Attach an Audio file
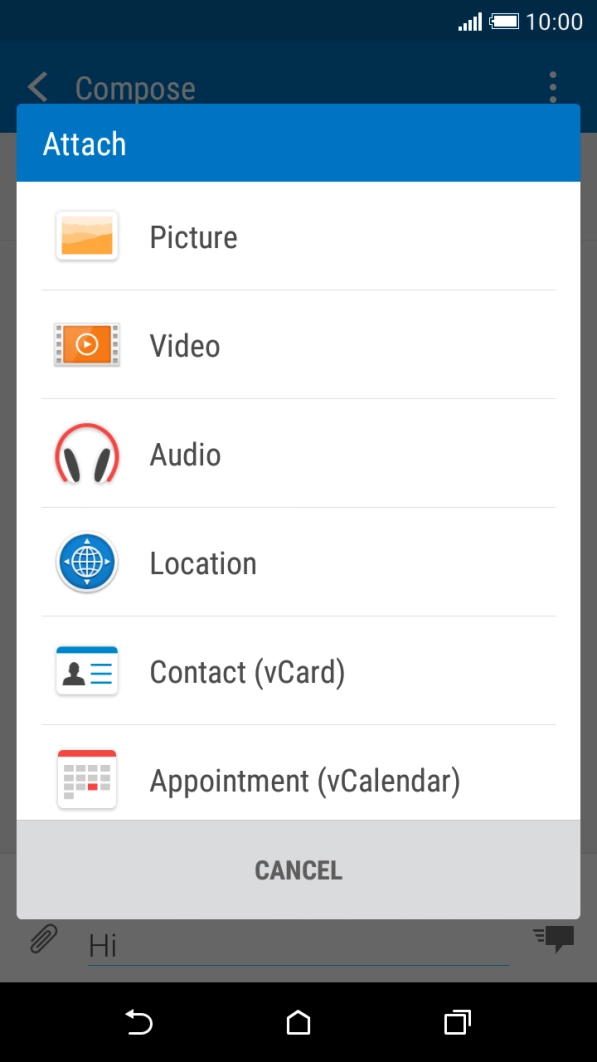Viewport: 597px width, 1062px height. coord(298,454)
